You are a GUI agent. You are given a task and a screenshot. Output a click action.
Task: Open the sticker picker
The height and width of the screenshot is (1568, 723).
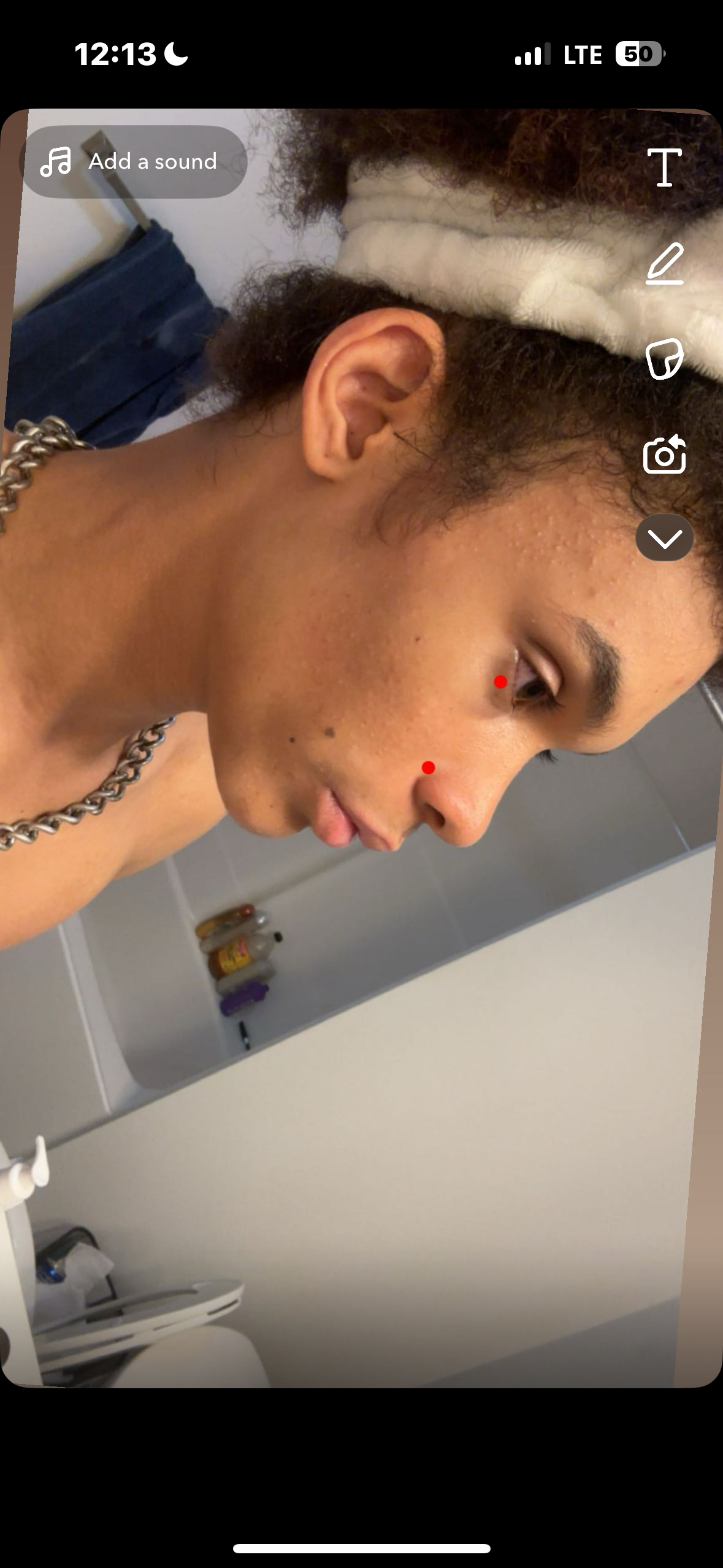[x=665, y=359]
